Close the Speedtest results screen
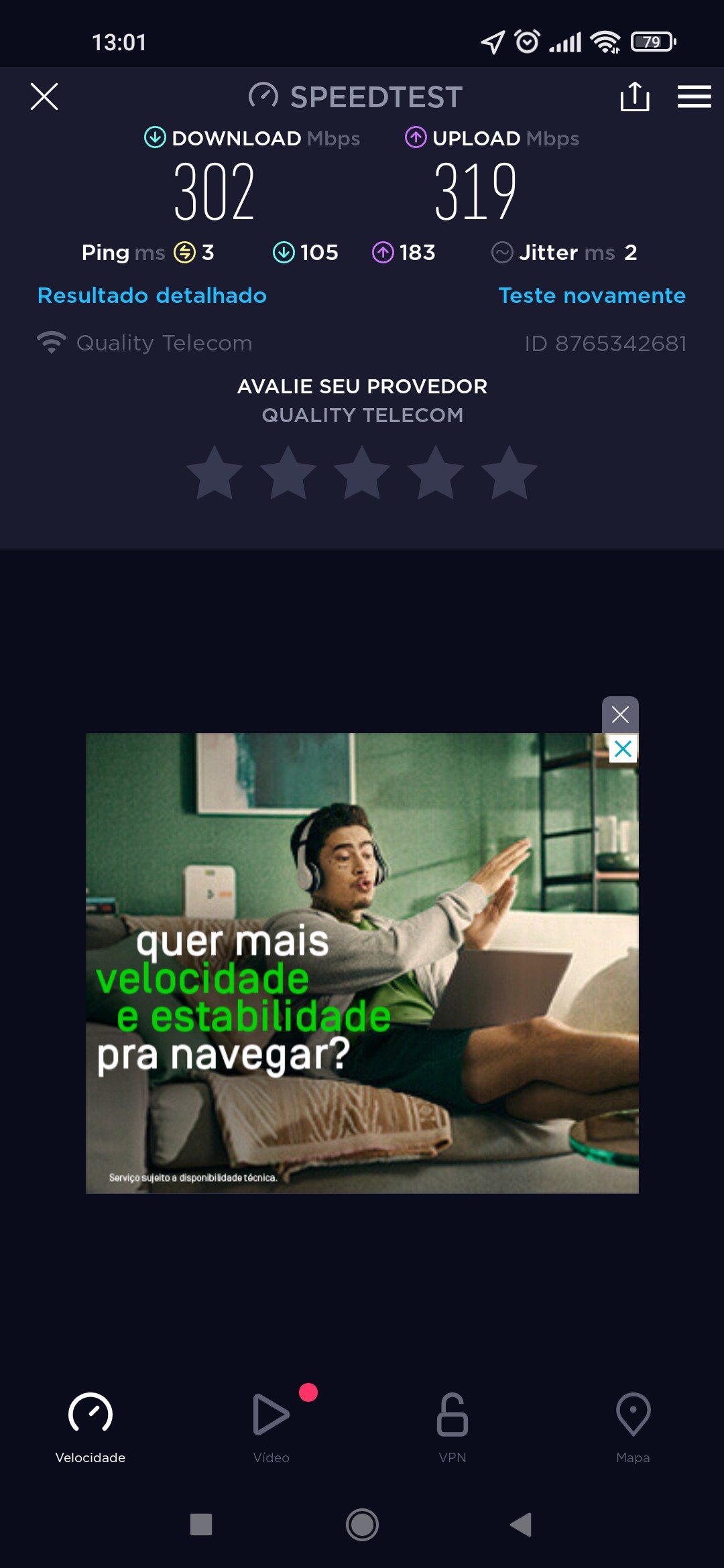 pos(44,96)
